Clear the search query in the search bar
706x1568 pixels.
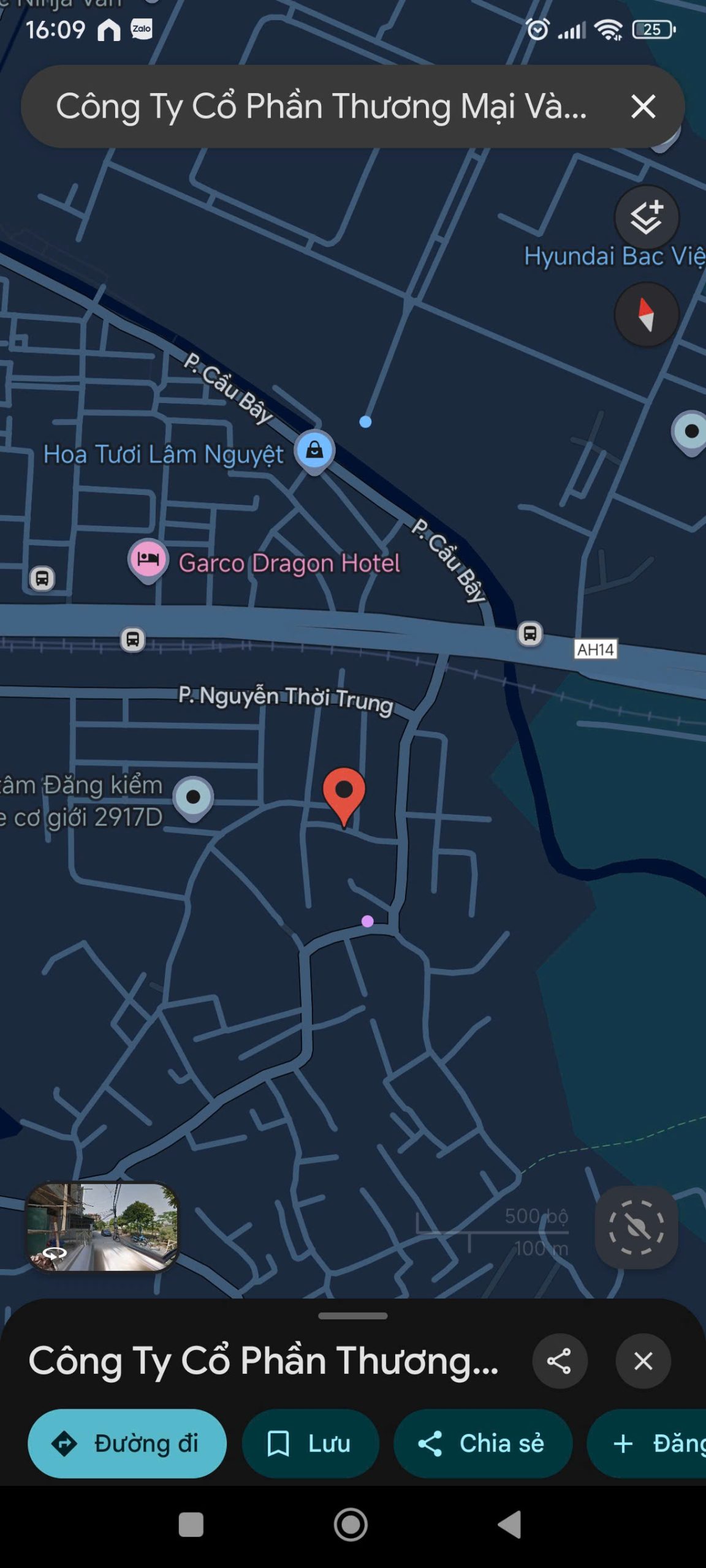click(x=643, y=107)
